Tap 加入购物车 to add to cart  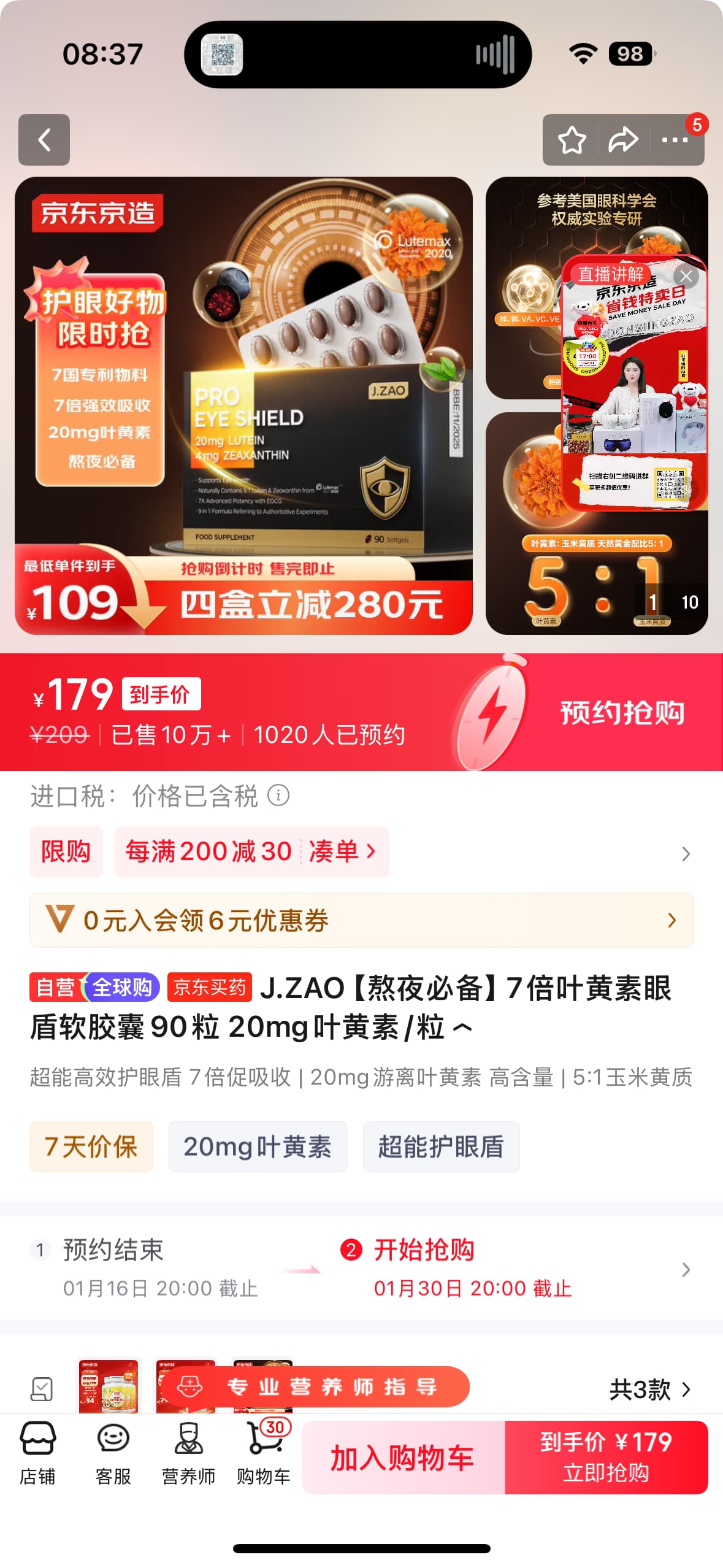click(x=403, y=1458)
